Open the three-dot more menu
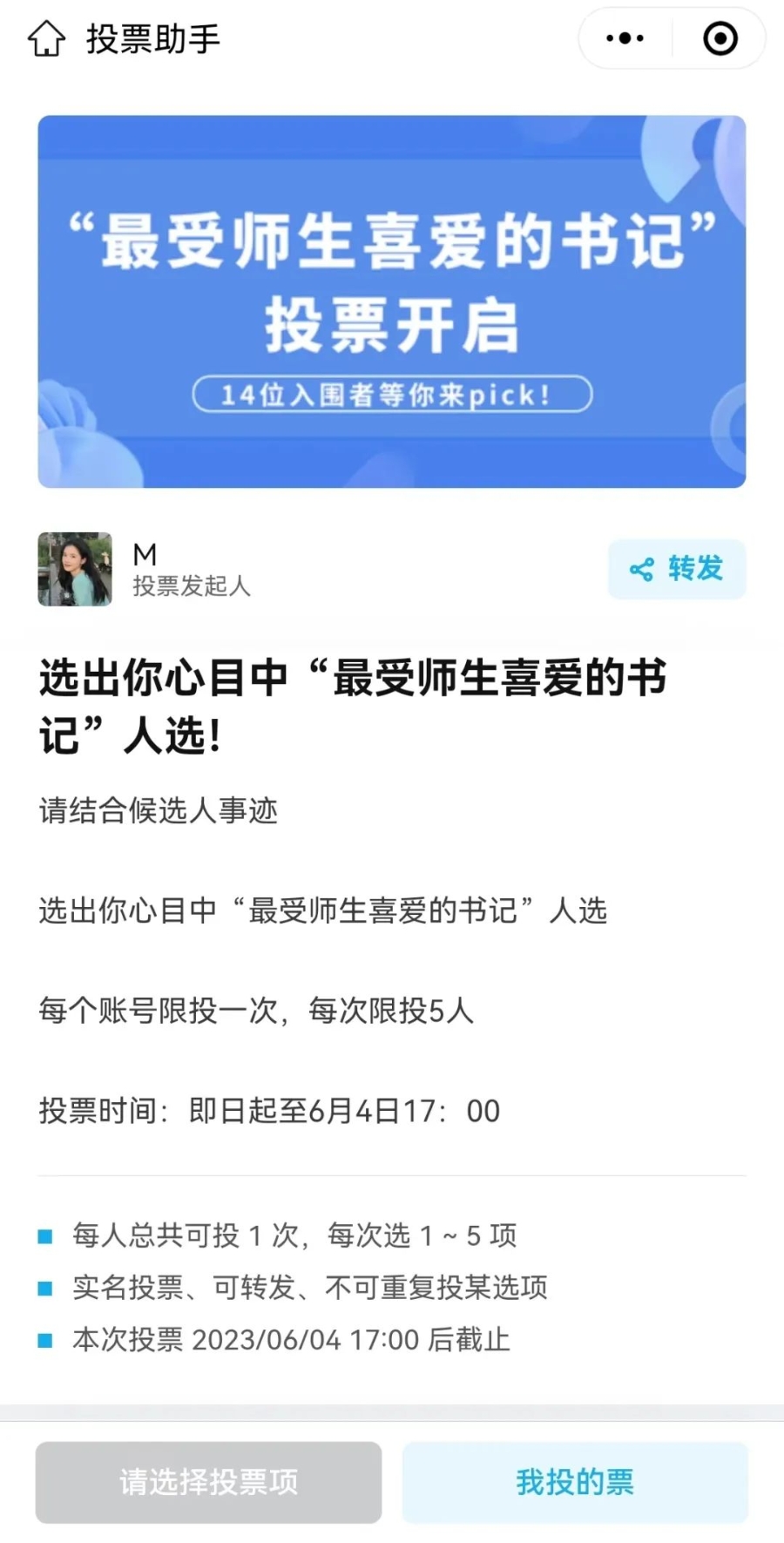The height and width of the screenshot is (1543, 784). click(625, 38)
